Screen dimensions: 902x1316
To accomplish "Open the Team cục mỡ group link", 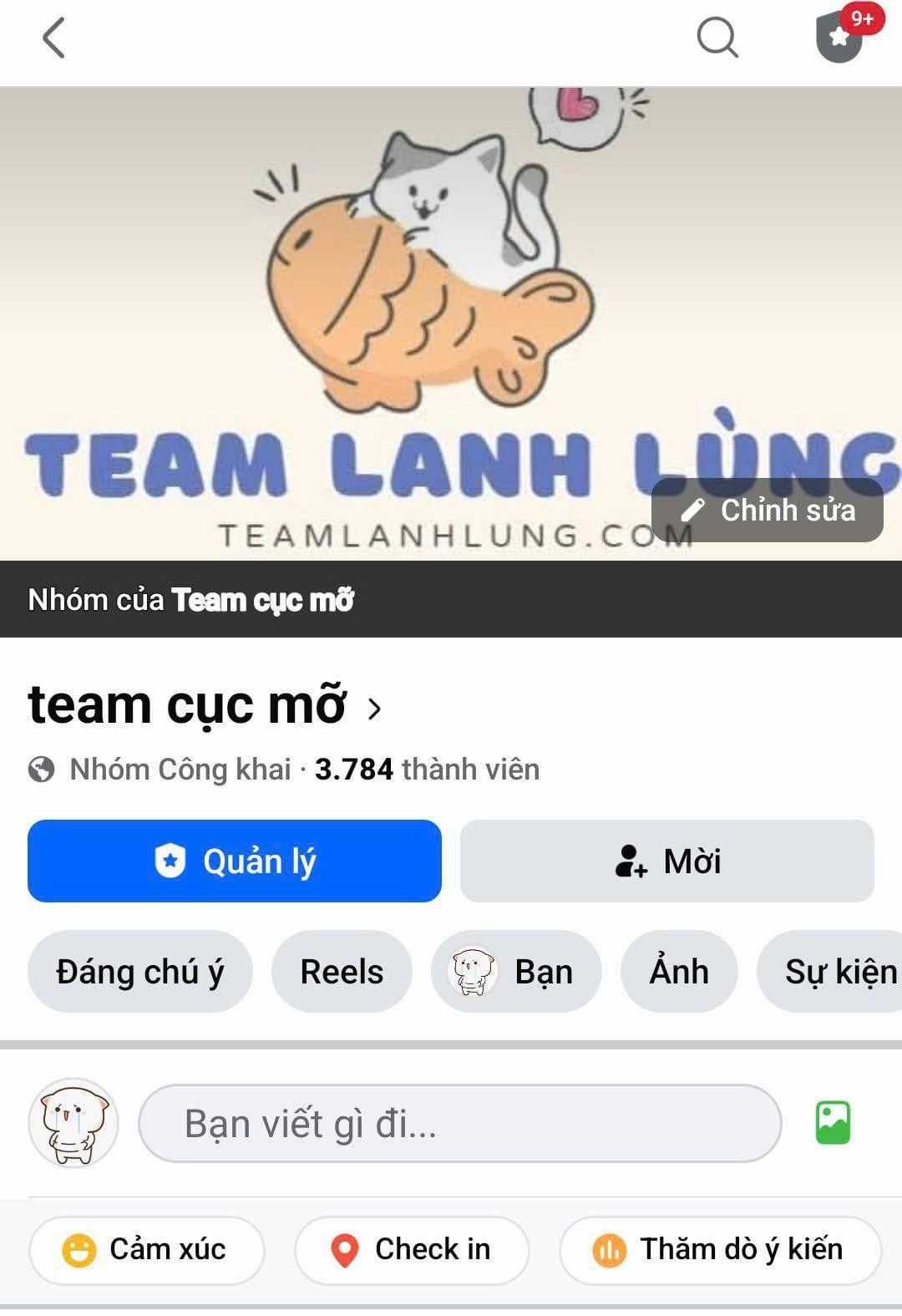I will point(263,599).
